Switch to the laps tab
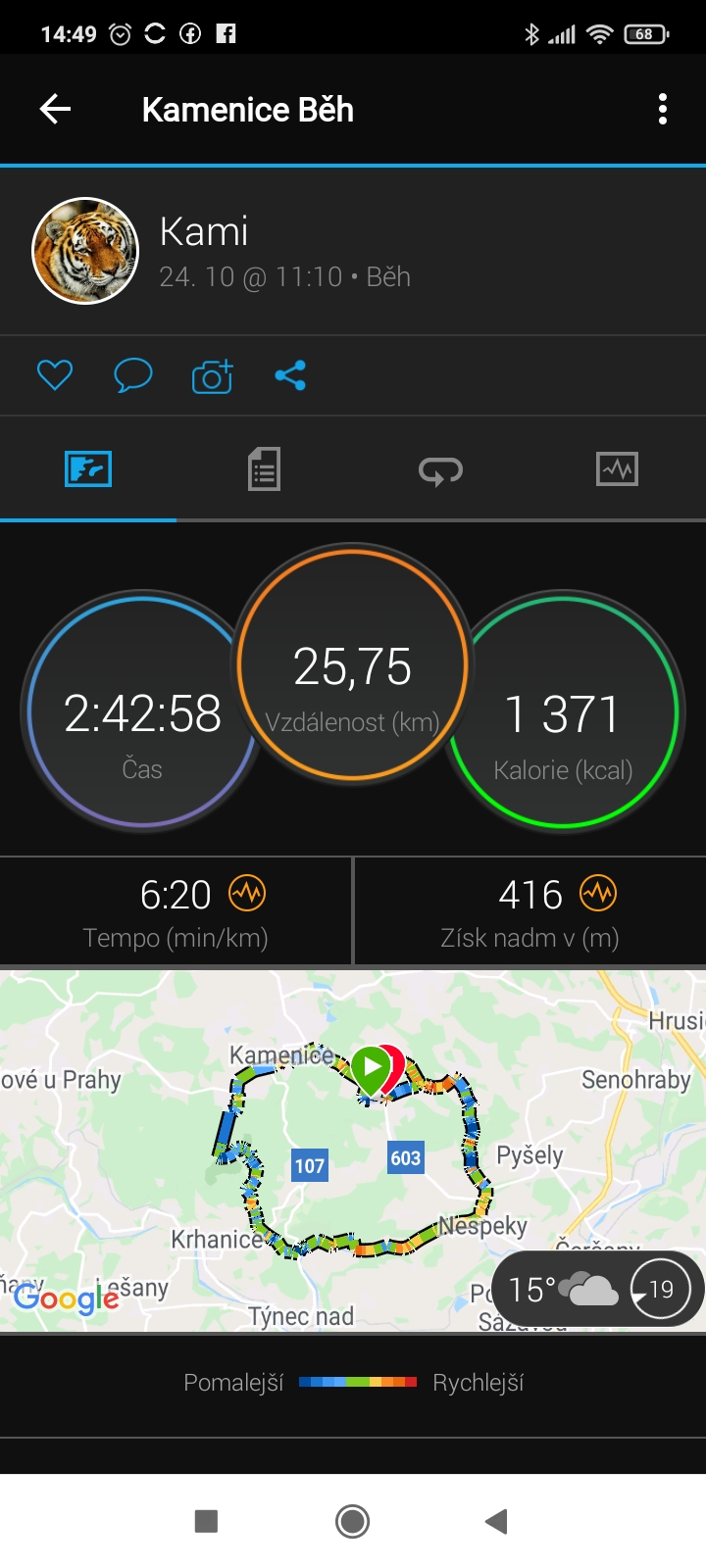Viewport: 706px width, 1568px height. point(441,471)
